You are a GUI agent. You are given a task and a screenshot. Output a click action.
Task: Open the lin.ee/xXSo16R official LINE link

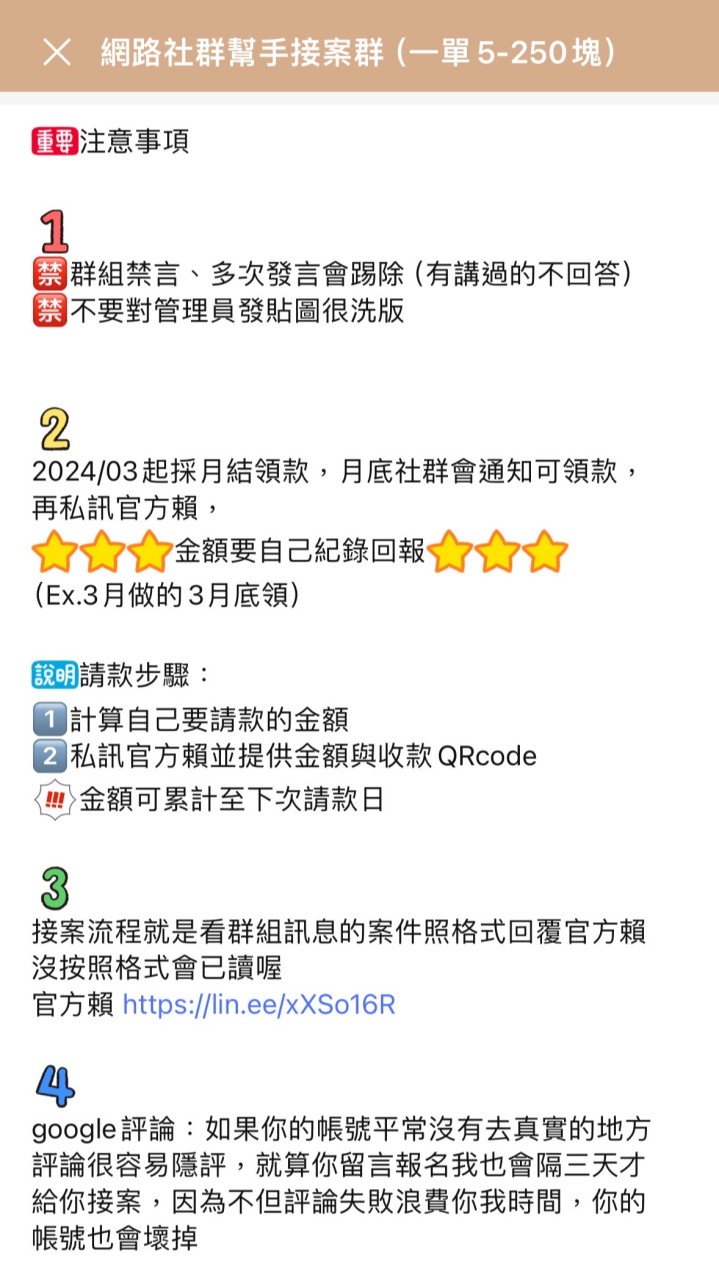(x=258, y=1004)
